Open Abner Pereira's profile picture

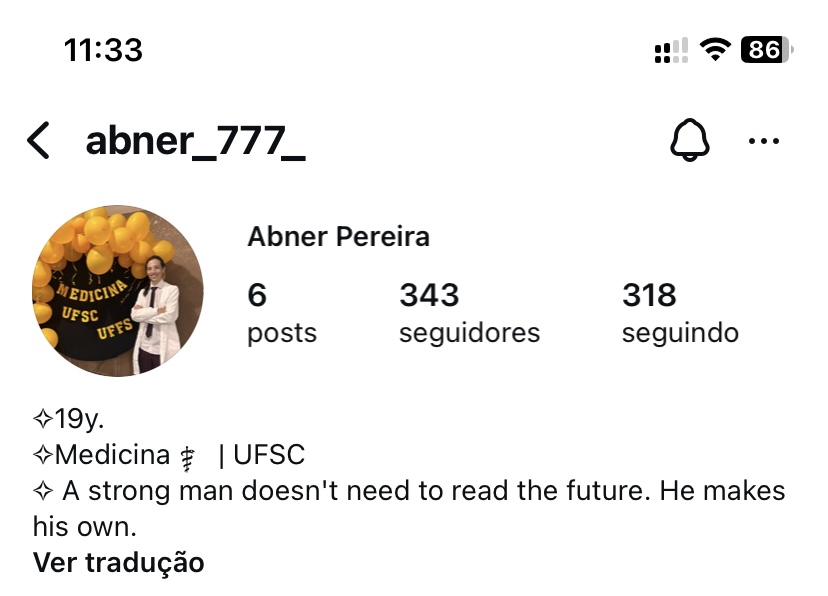[118, 291]
